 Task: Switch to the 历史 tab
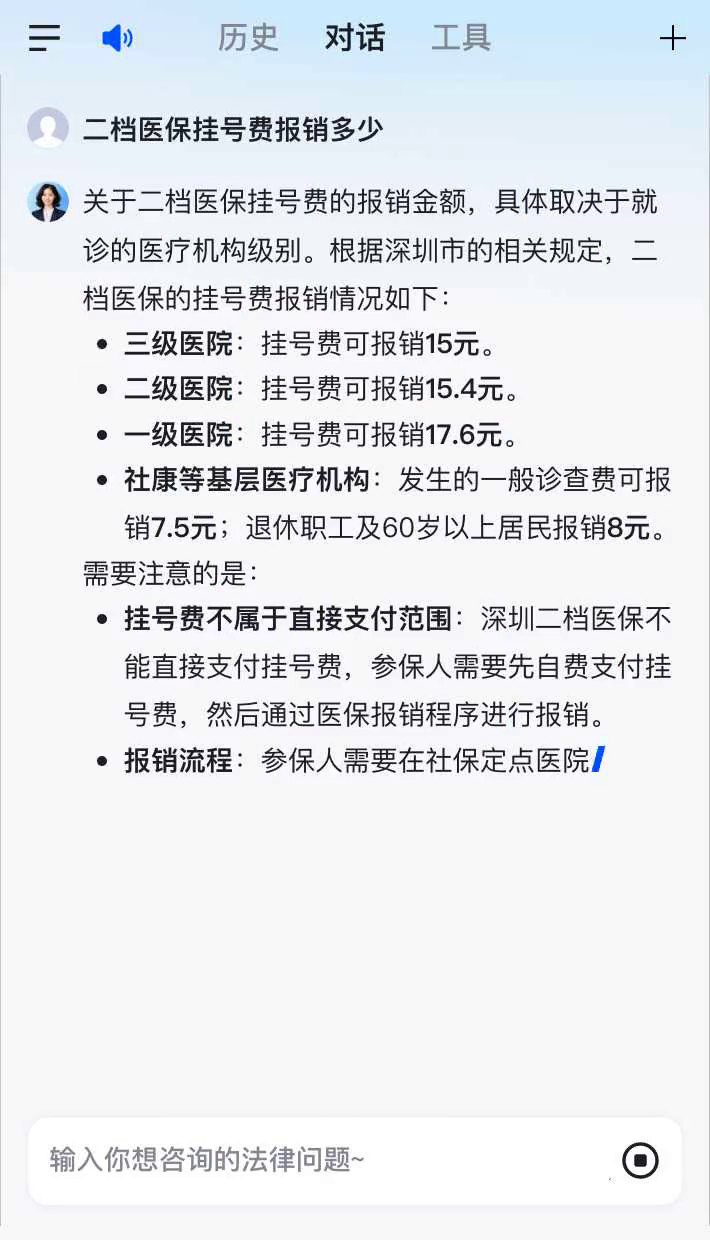click(248, 39)
